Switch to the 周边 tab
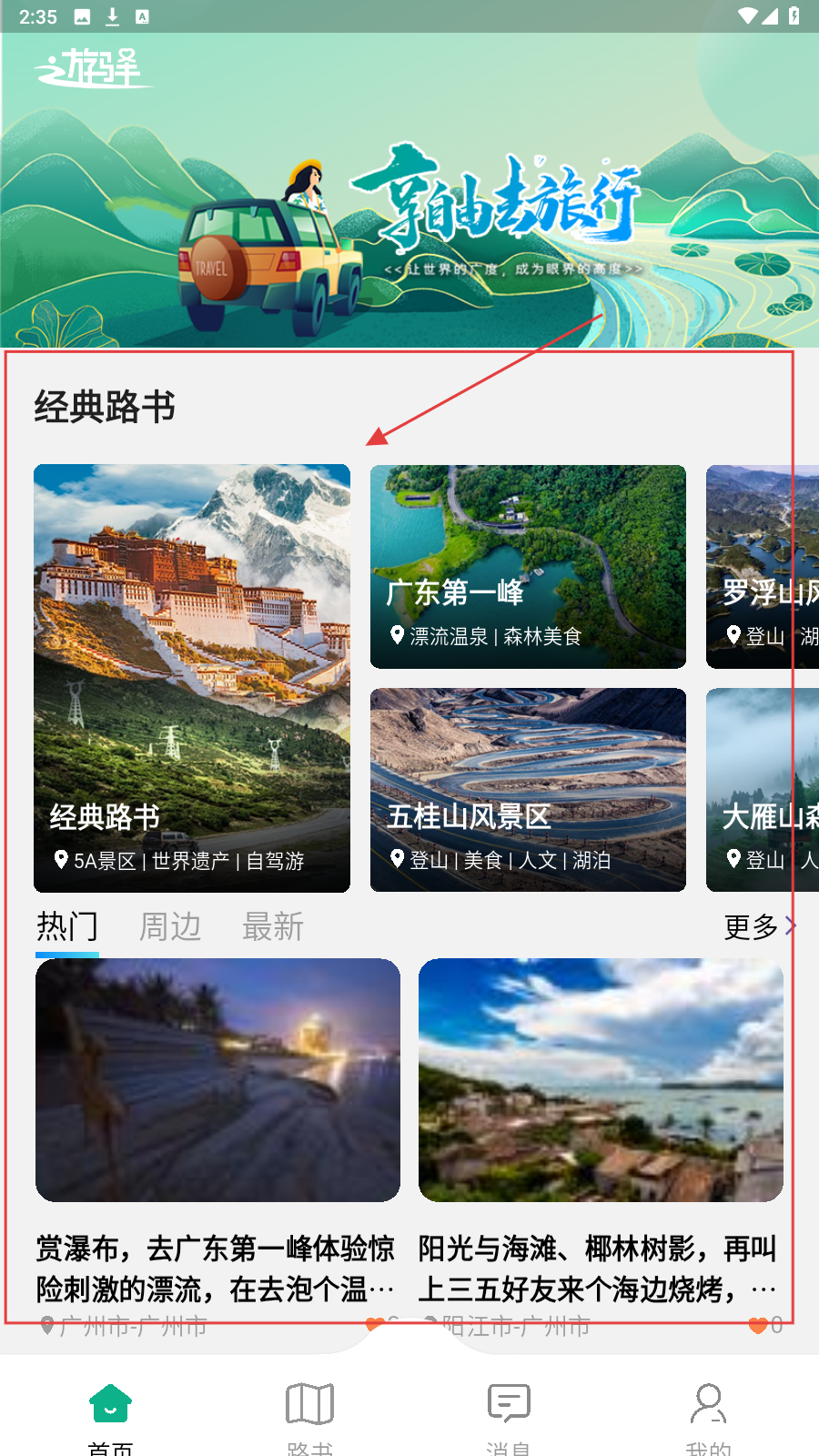Viewport: 819px width, 1456px height. (x=170, y=927)
